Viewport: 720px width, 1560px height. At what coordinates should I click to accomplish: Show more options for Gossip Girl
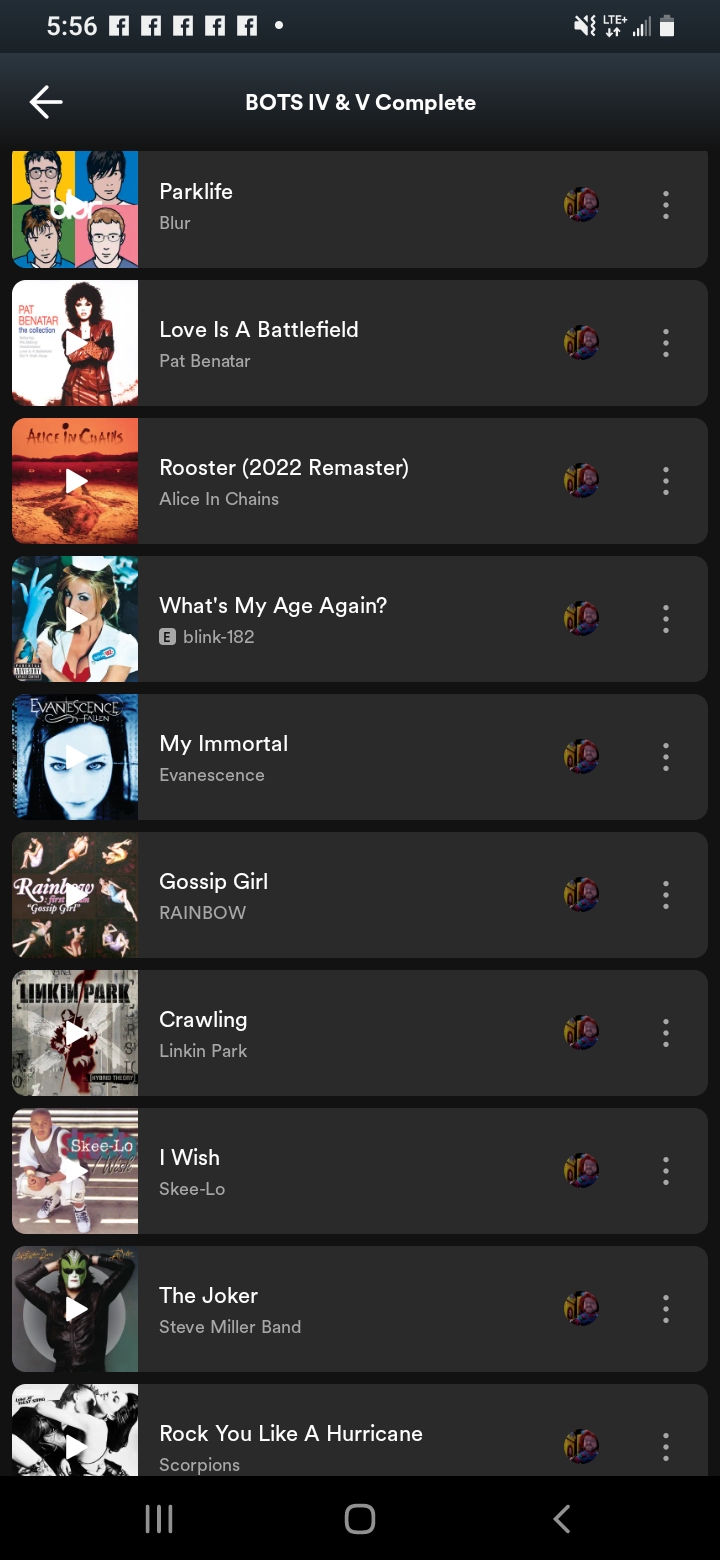click(666, 895)
